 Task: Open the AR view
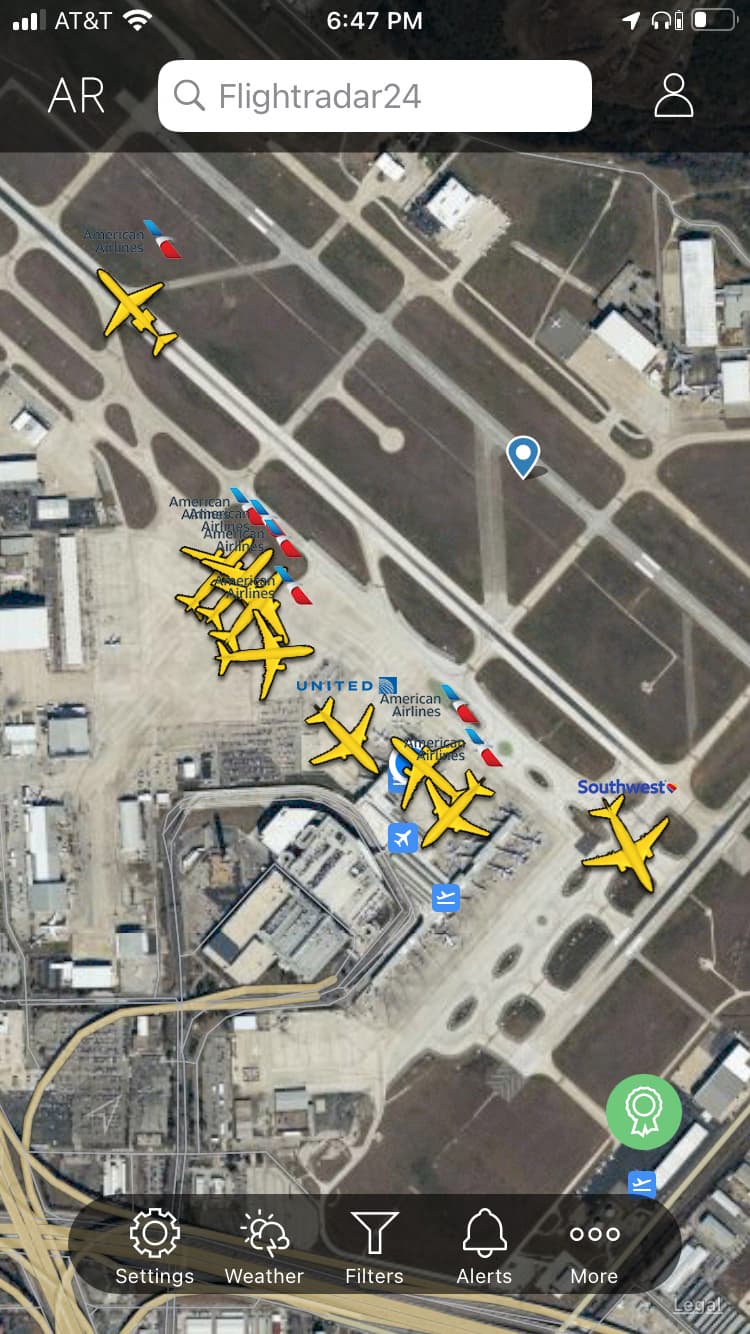[76, 96]
